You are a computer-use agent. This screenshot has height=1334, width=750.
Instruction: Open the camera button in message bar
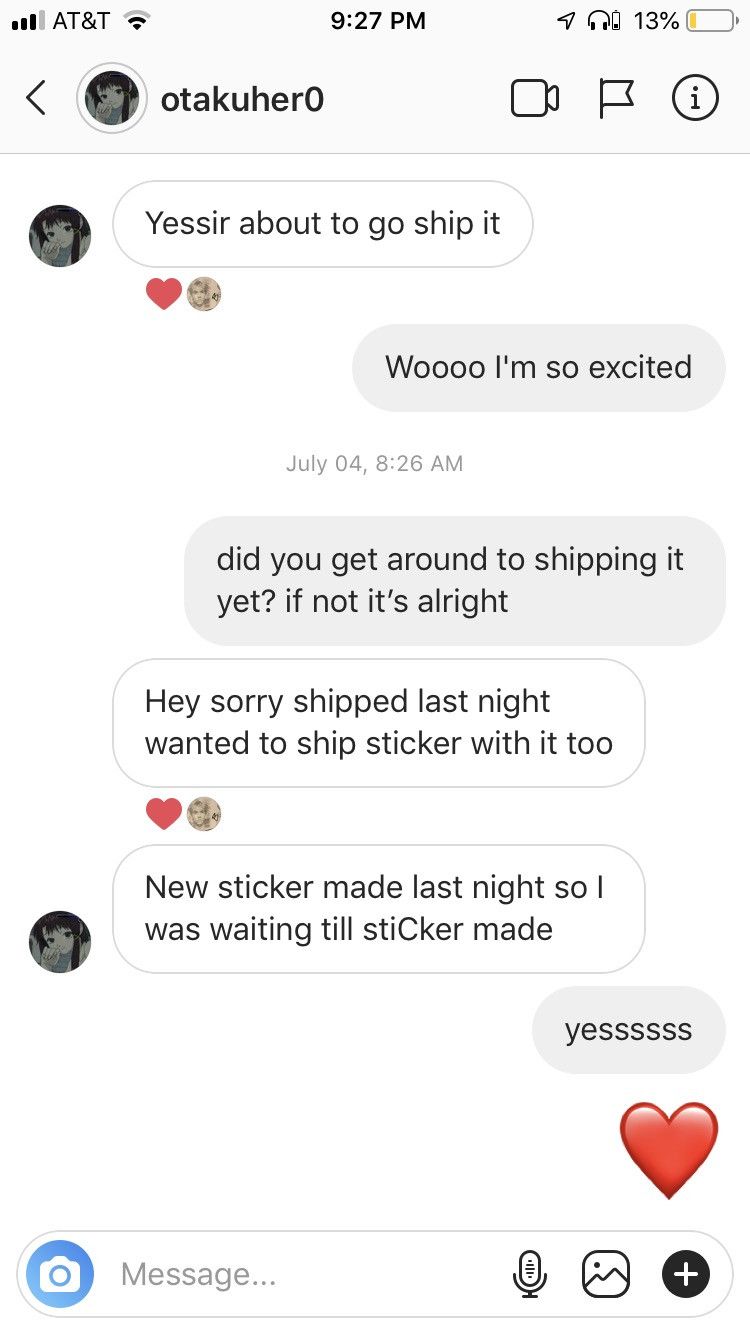pyautogui.click(x=60, y=1274)
